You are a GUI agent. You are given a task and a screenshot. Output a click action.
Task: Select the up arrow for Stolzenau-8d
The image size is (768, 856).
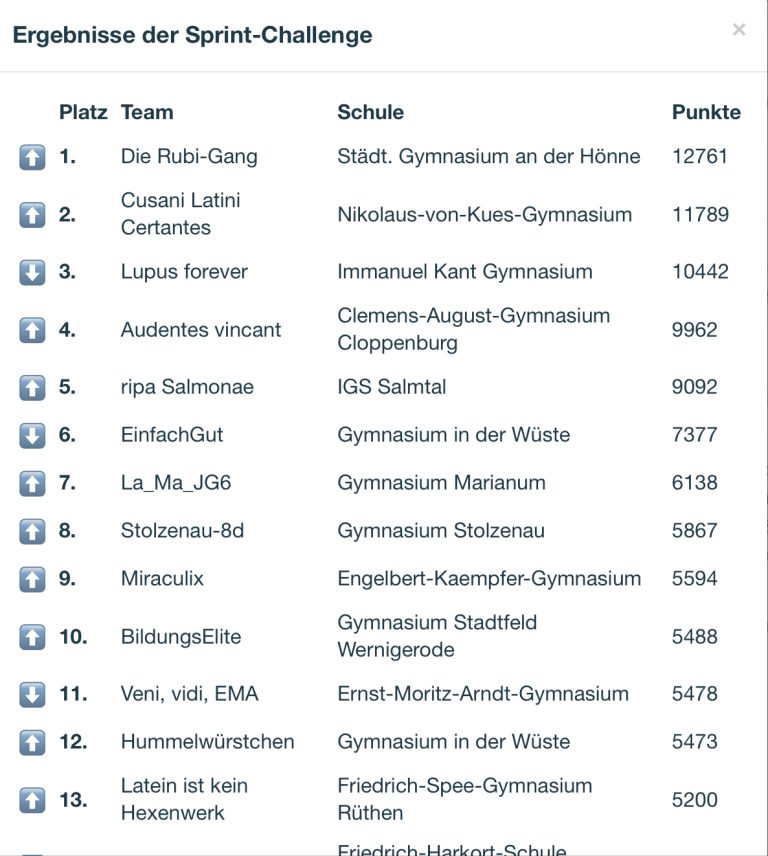click(x=31, y=530)
